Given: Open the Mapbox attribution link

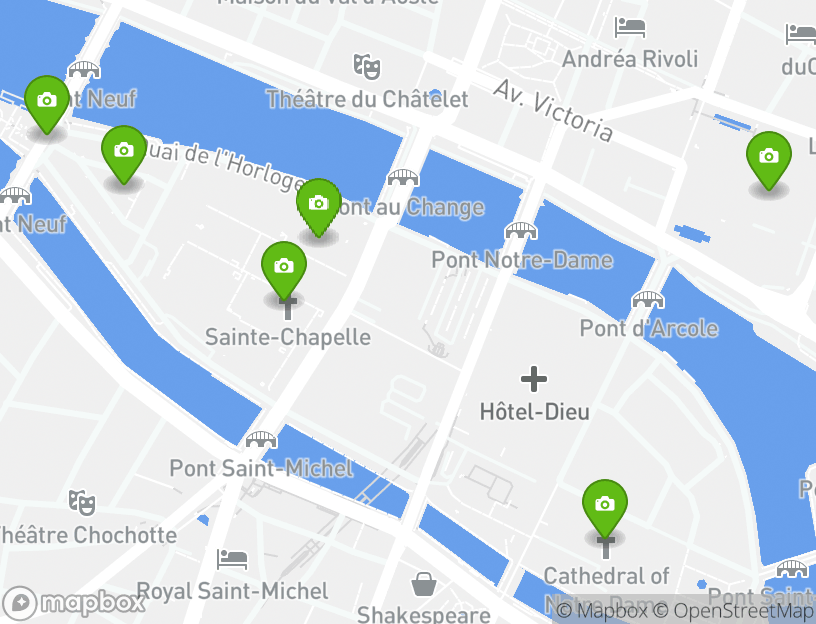Looking at the screenshot, I should [603, 611].
